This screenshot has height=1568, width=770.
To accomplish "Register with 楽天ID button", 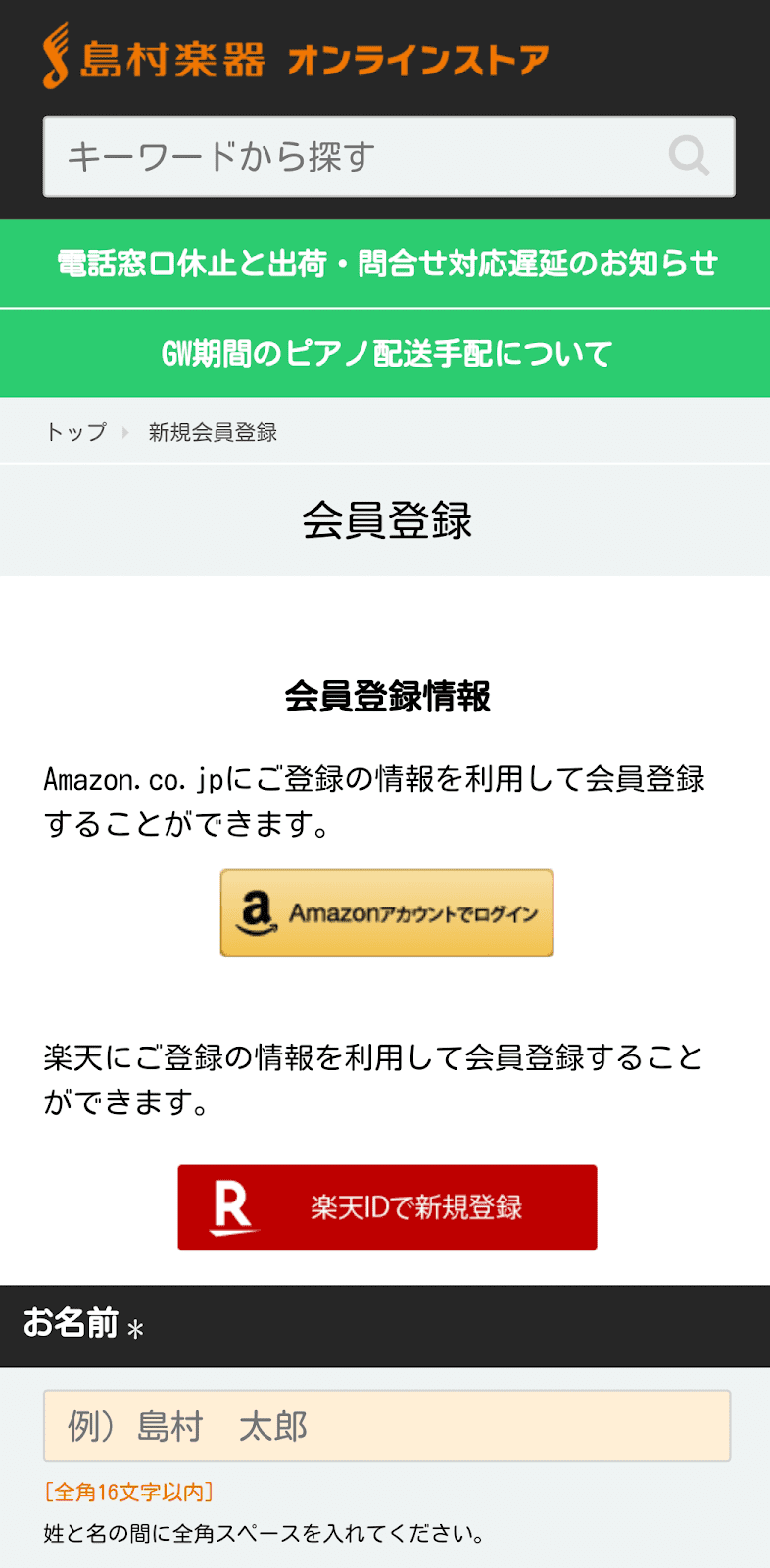I will 387,1207.
